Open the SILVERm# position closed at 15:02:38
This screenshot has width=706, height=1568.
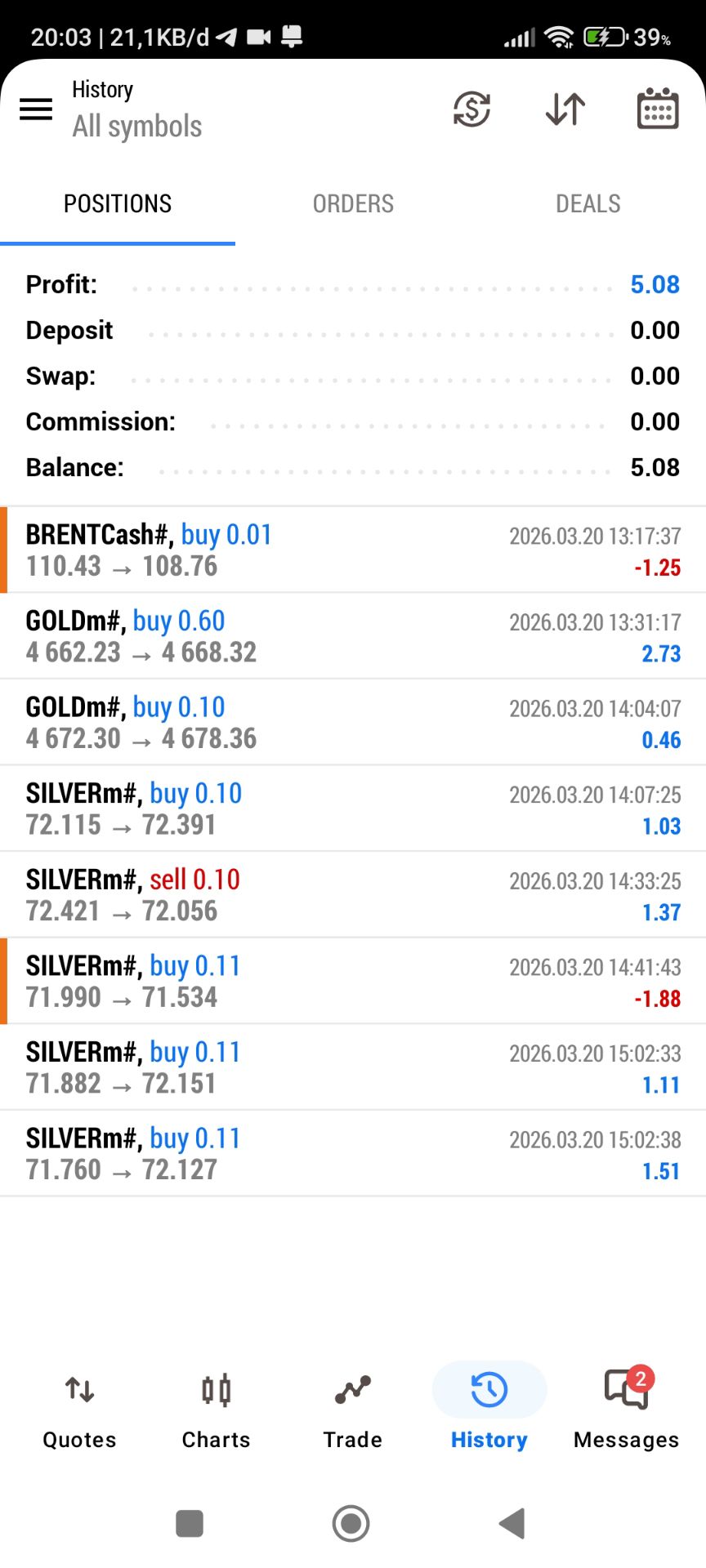353,1154
